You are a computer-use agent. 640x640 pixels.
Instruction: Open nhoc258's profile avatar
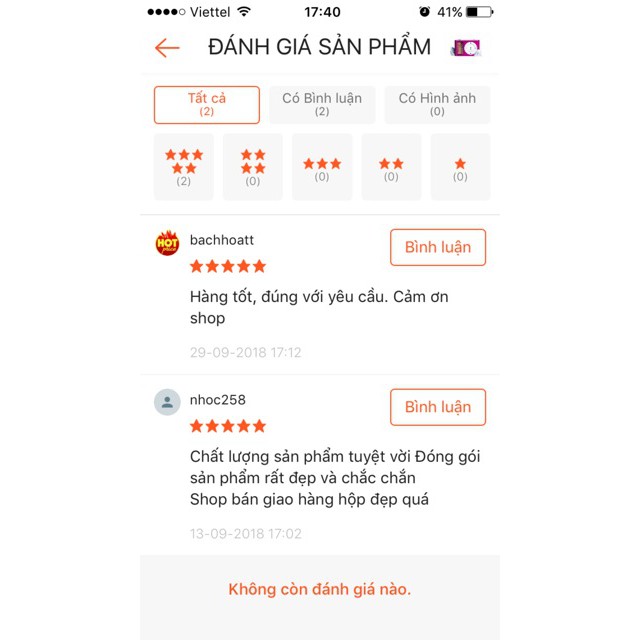(x=167, y=402)
